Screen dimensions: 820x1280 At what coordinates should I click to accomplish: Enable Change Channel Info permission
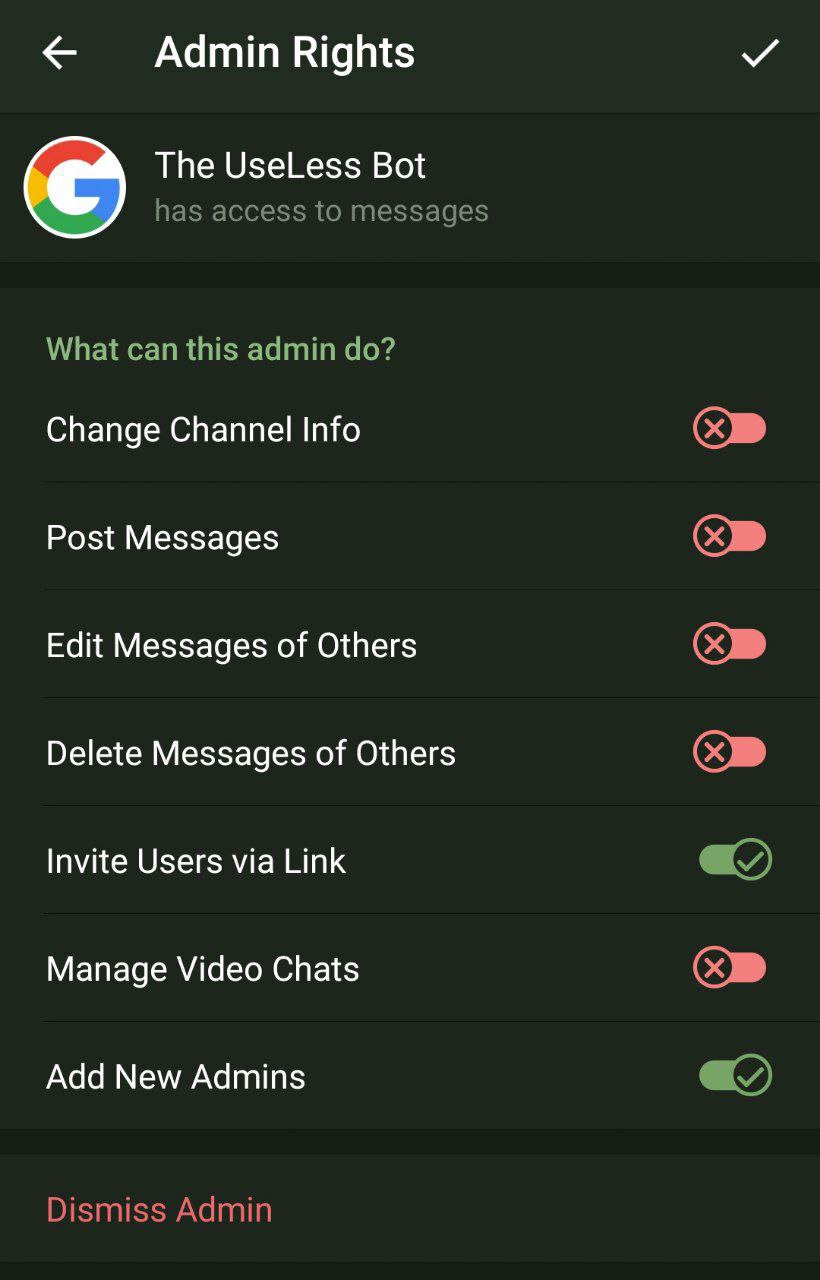730,430
